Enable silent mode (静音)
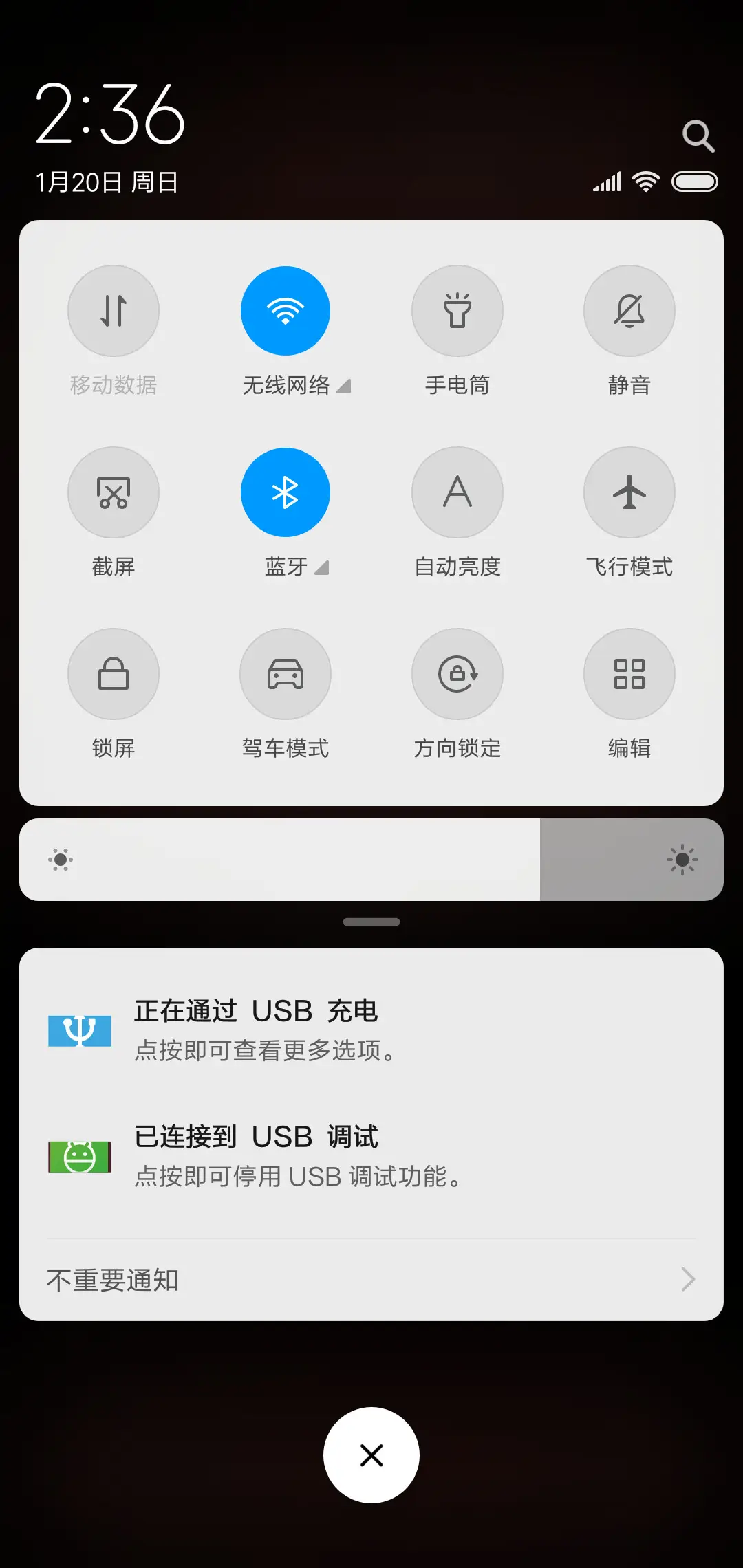The image size is (743, 1568). coord(629,311)
